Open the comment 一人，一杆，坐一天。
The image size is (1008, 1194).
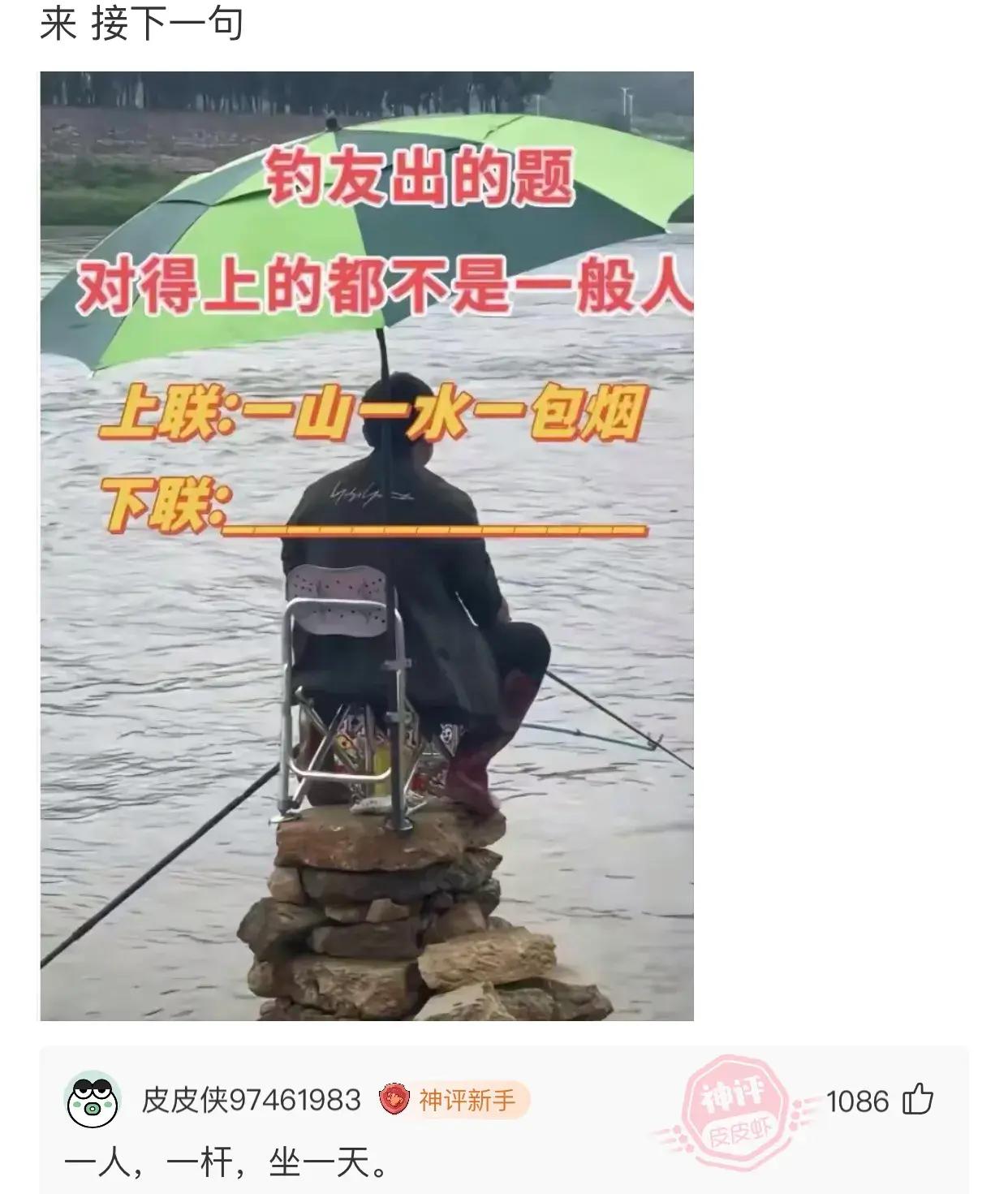tap(226, 1164)
